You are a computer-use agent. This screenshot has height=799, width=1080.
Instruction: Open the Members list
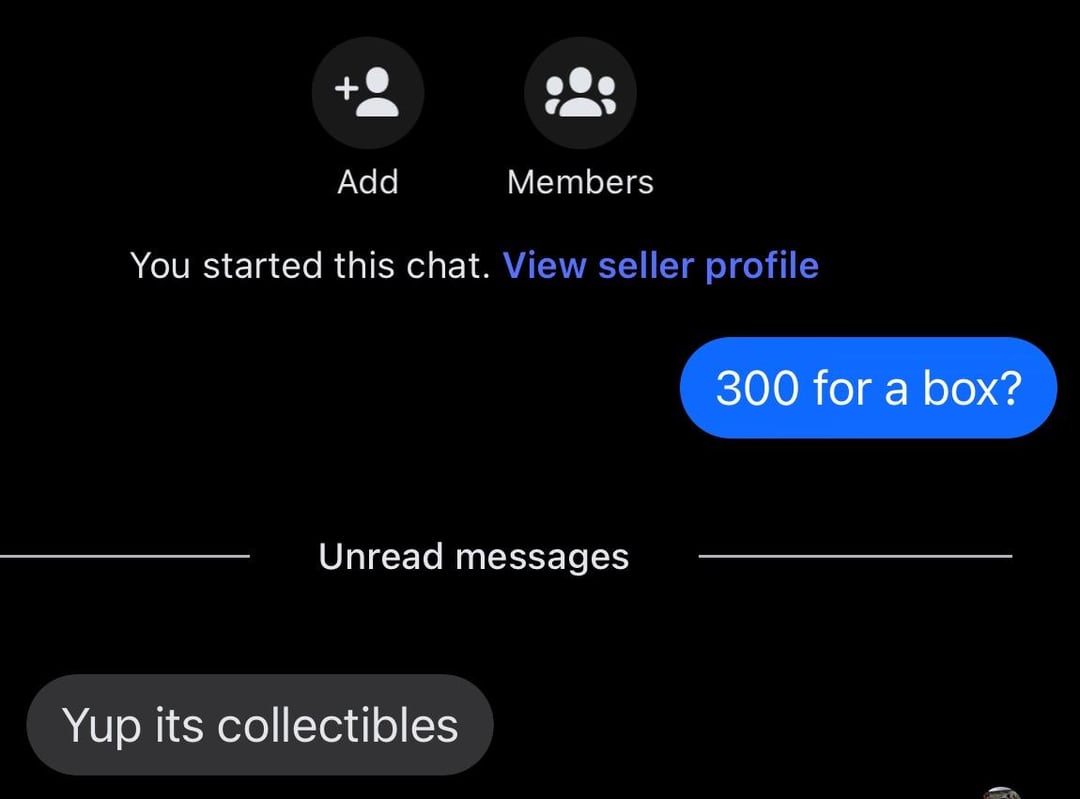click(x=580, y=94)
